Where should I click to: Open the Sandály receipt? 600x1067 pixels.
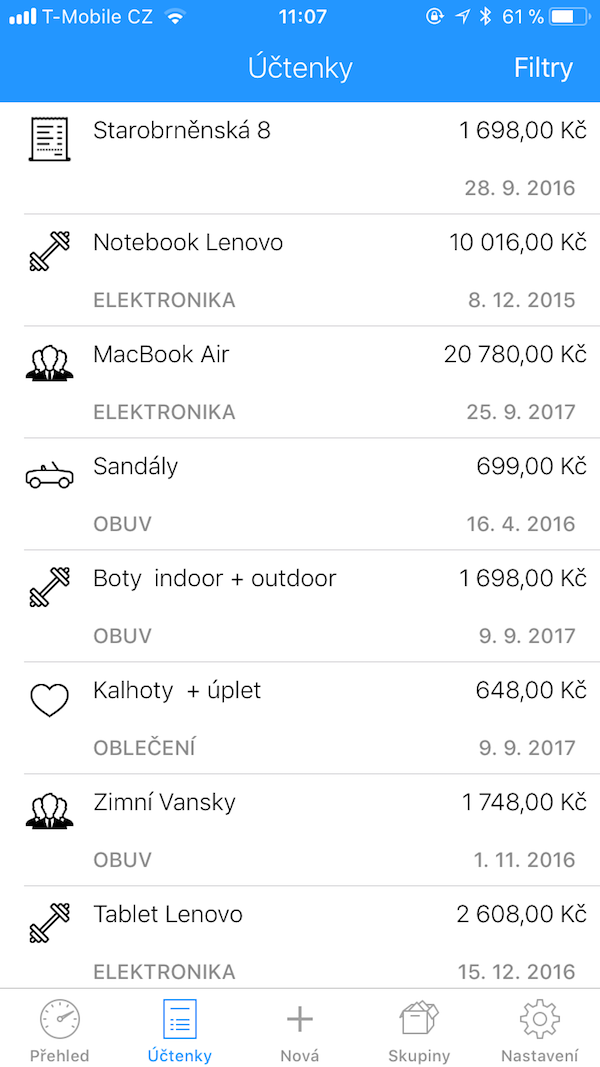(300, 494)
